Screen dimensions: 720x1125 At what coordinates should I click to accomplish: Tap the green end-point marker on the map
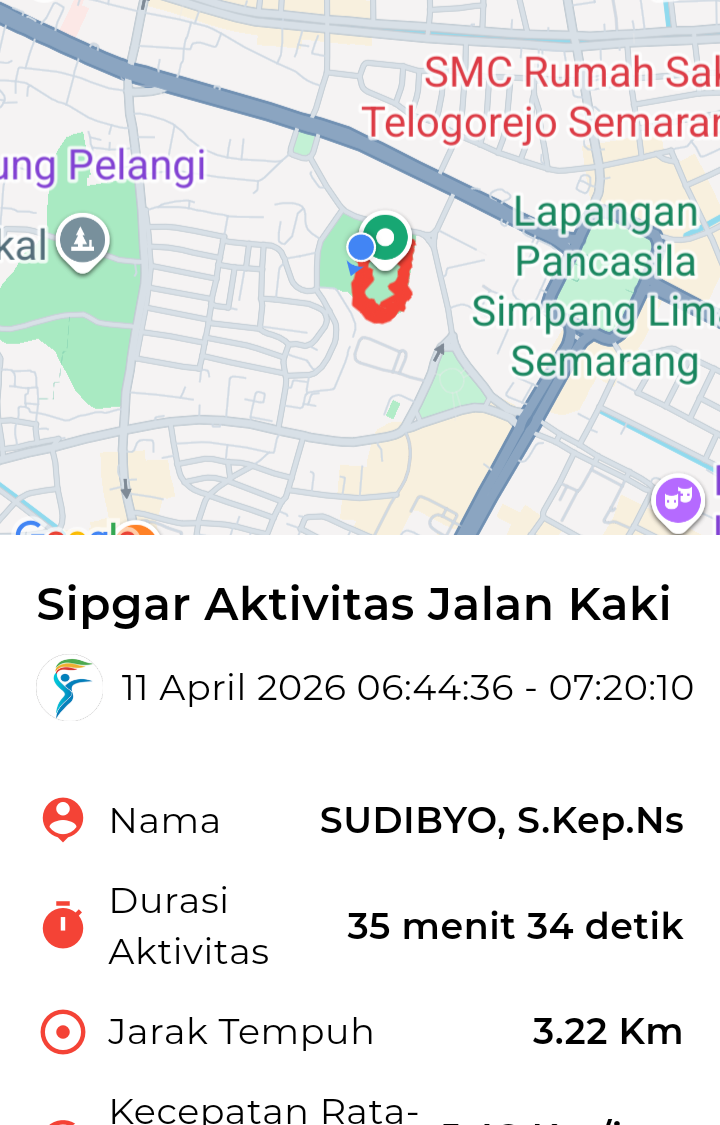[387, 238]
